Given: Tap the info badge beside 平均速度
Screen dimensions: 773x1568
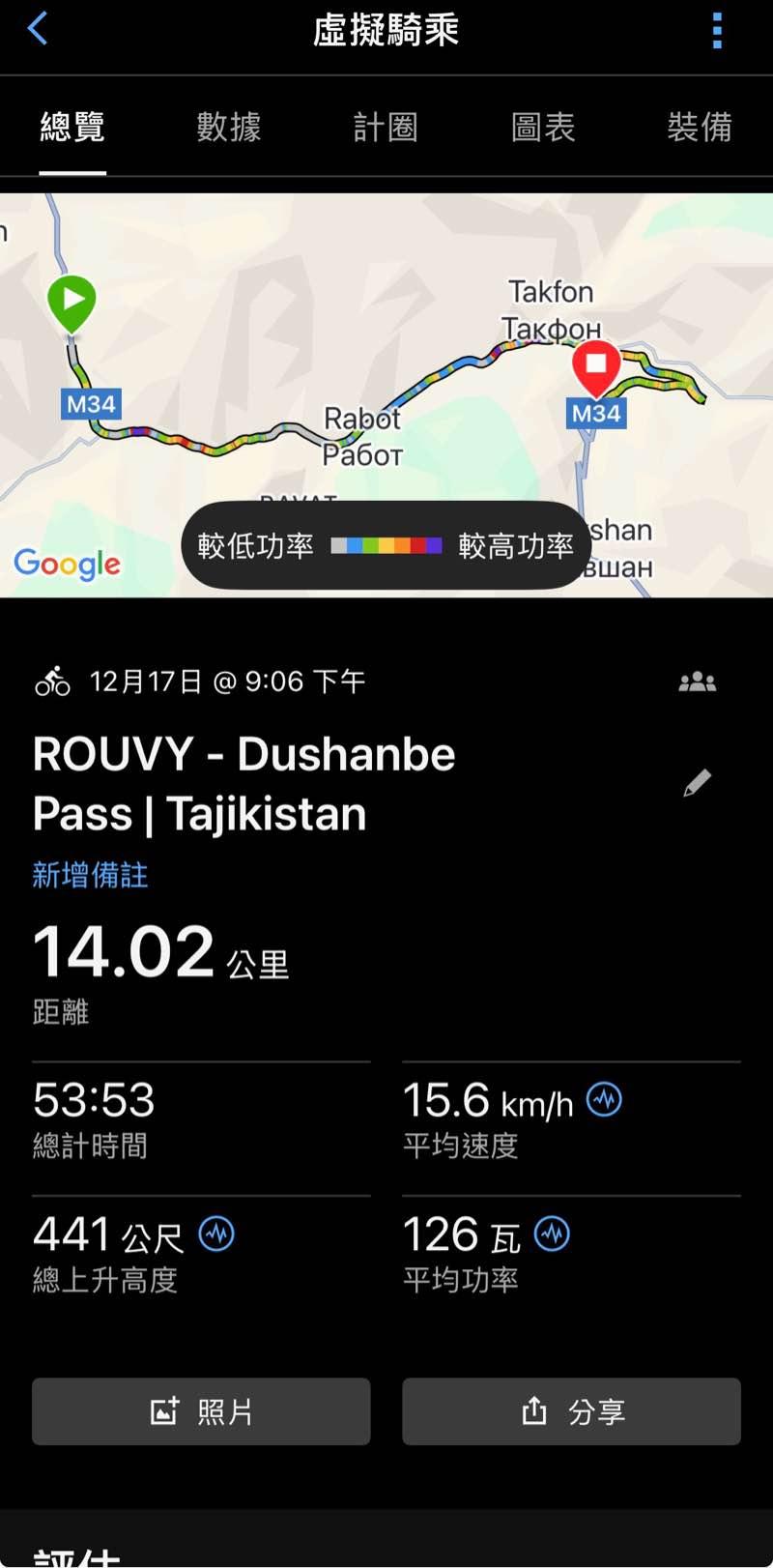Looking at the screenshot, I should (605, 1099).
